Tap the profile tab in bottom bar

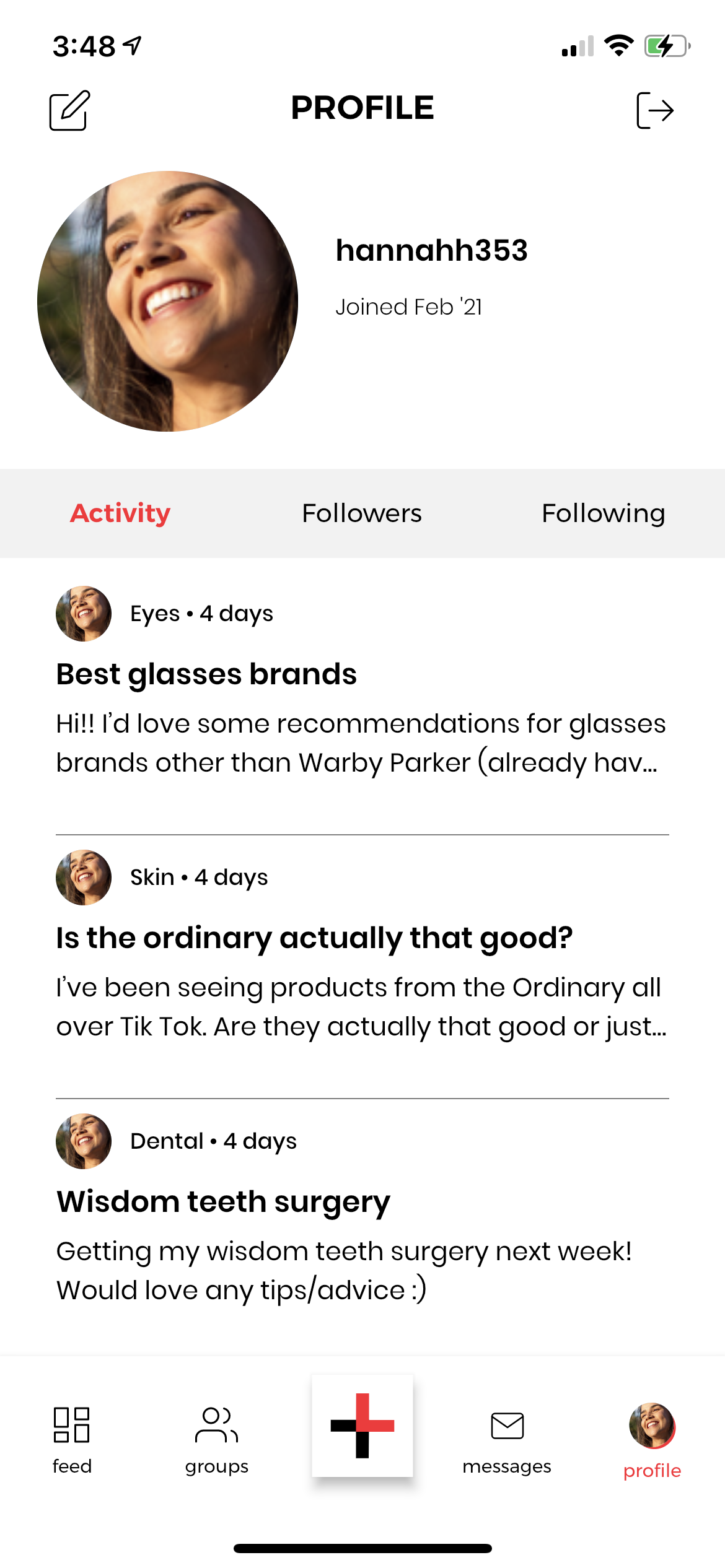652,1438
